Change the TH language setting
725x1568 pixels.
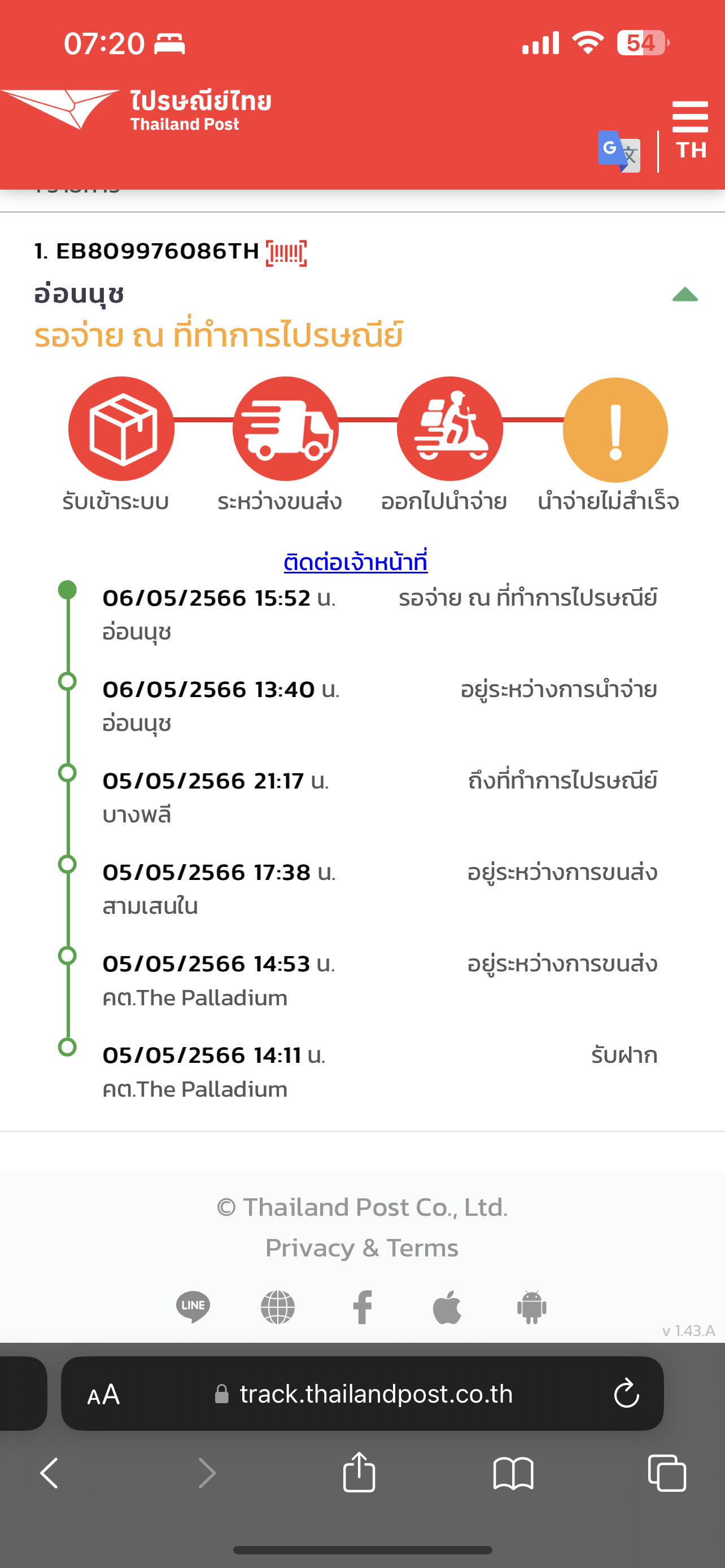pyautogui.click(x=691, y=150)
